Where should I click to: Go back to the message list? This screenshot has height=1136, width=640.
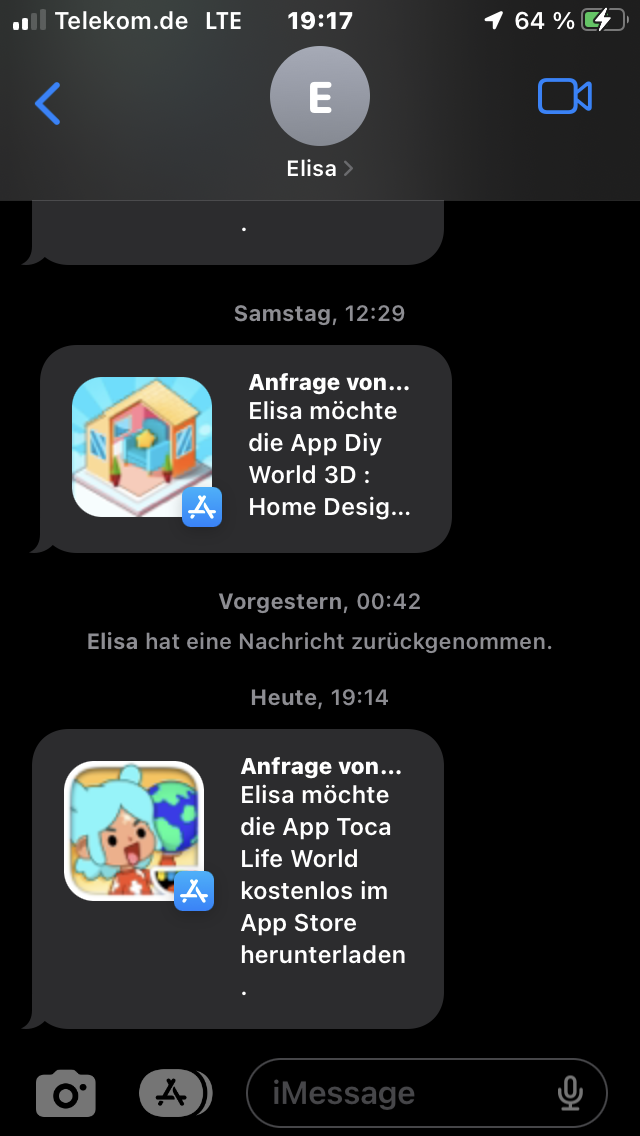click(x=48, y=102)
